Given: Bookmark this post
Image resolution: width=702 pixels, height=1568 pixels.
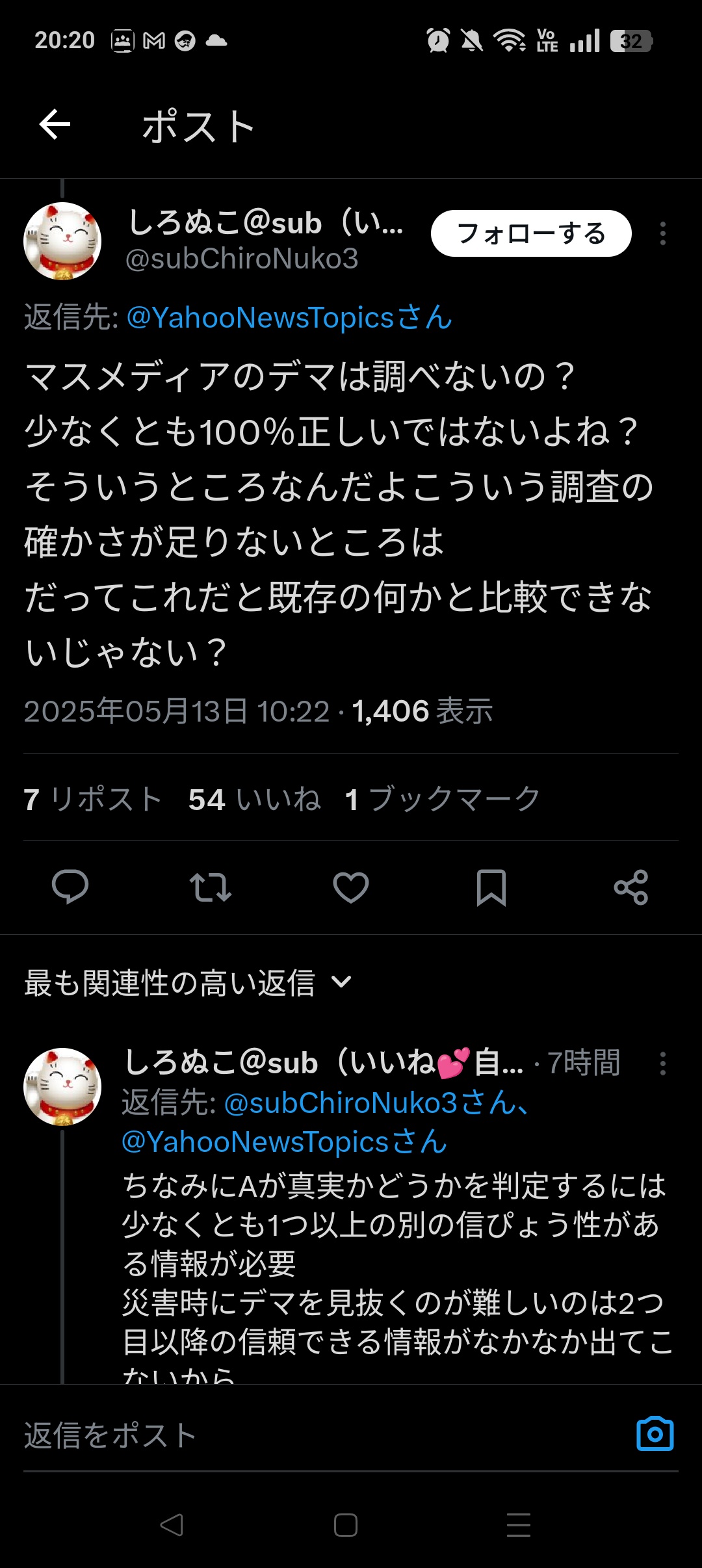Looking at the screenshot, I should point(491,887).
